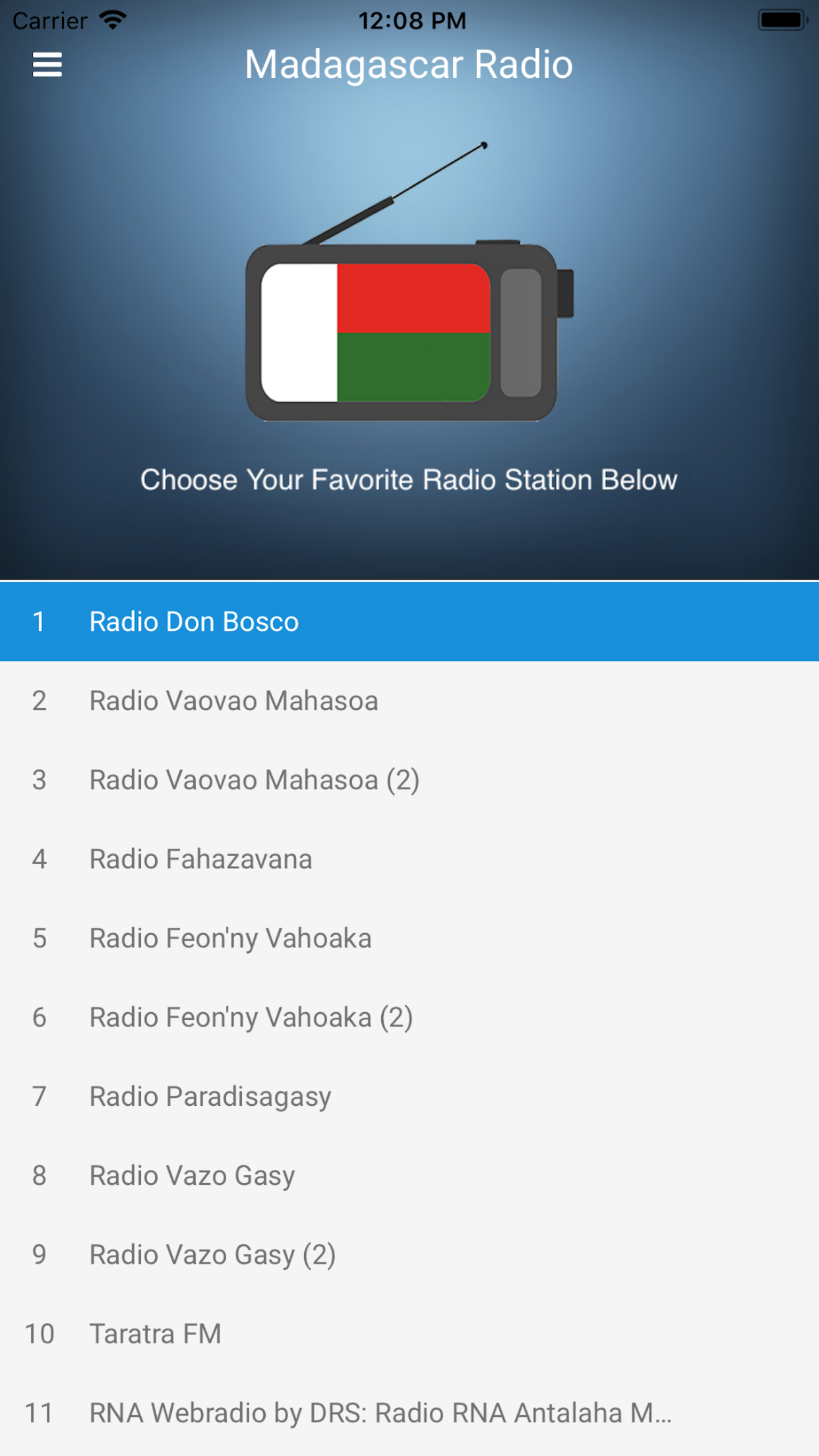Open Radio Paradisagasy station
The width and height of the screenshot is (819, 1456).
click(x=409, y=1097)
